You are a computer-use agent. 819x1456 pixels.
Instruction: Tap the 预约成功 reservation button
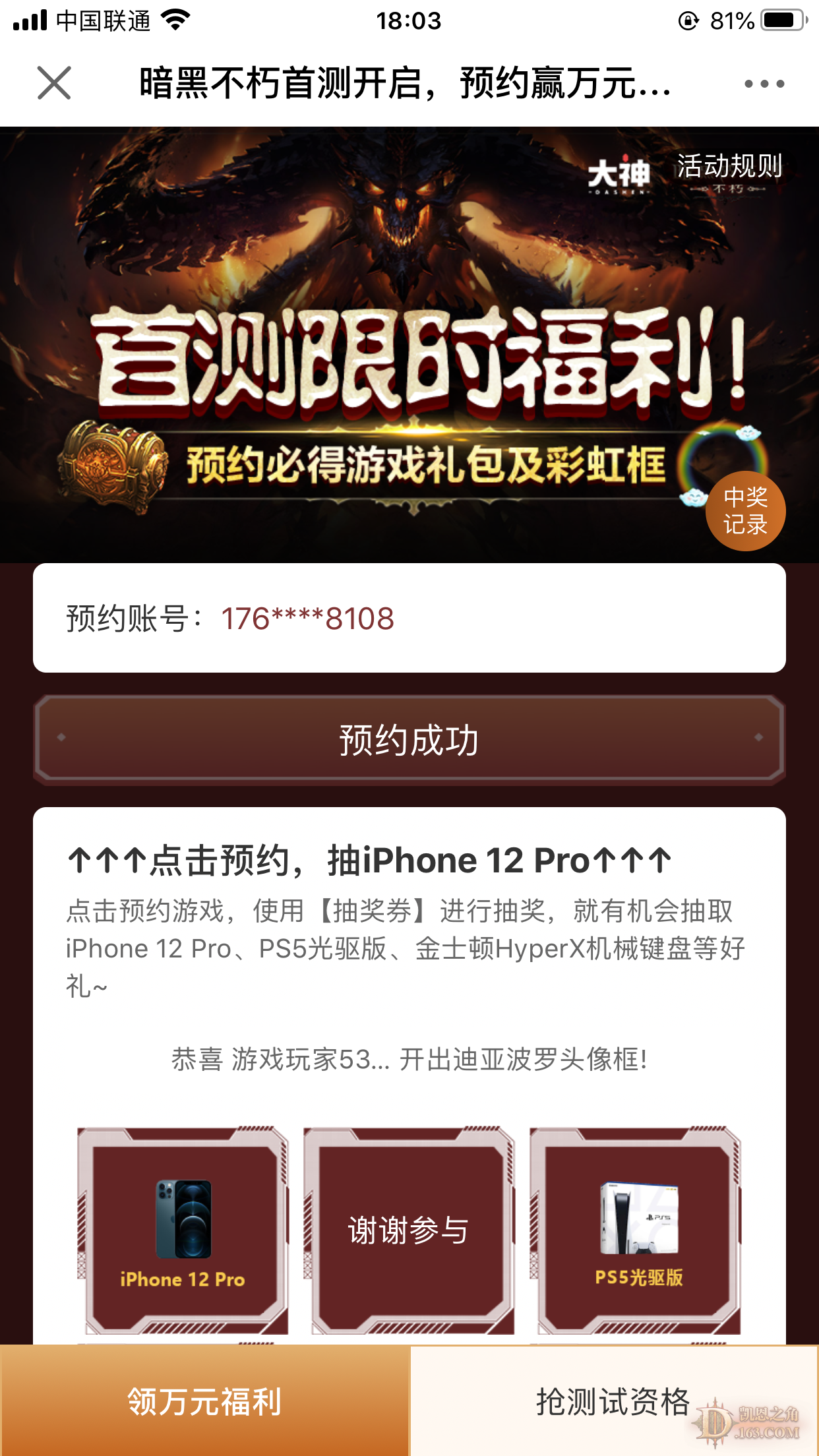[409, 740]
